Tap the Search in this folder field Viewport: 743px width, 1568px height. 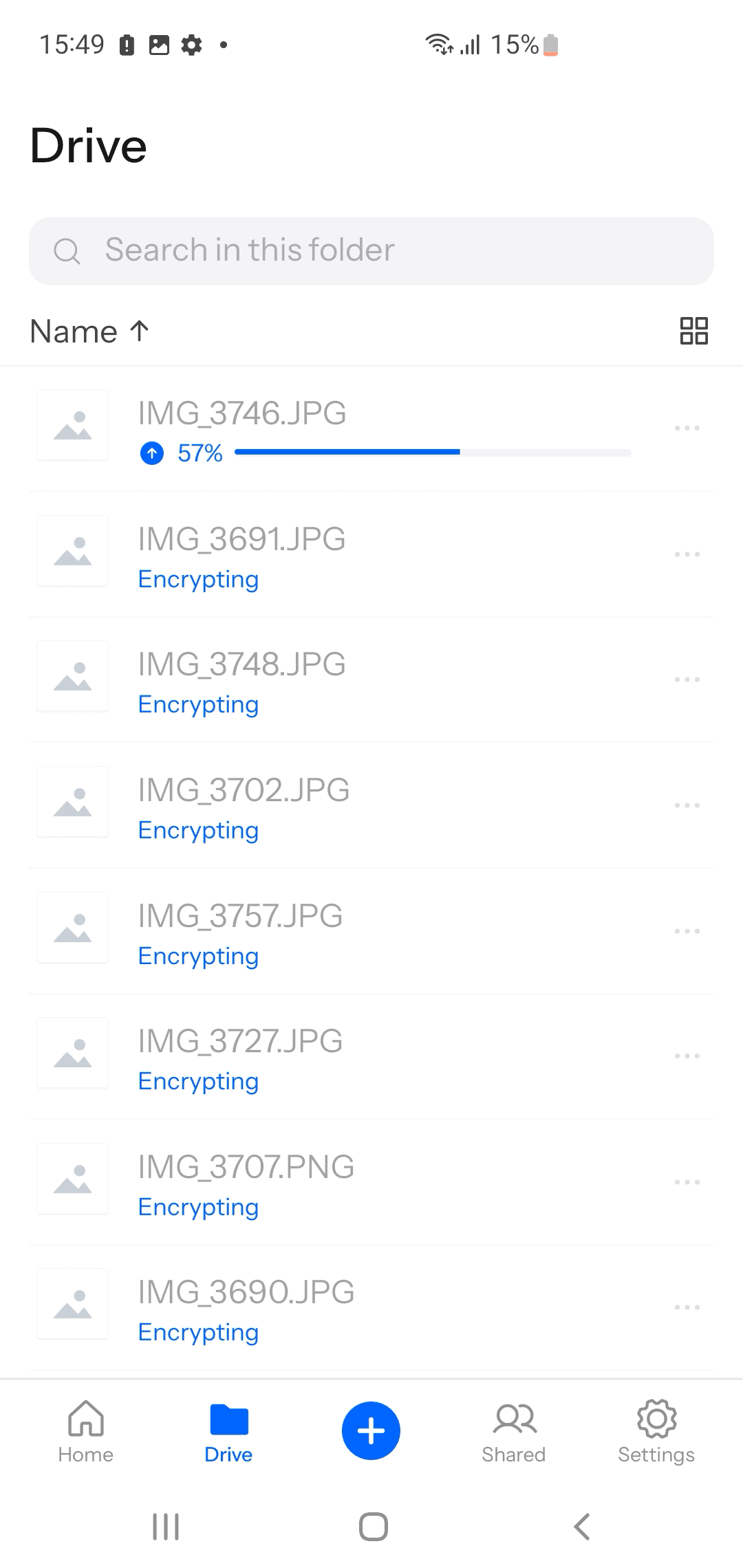pyautogui.click(x=371, y=251)
